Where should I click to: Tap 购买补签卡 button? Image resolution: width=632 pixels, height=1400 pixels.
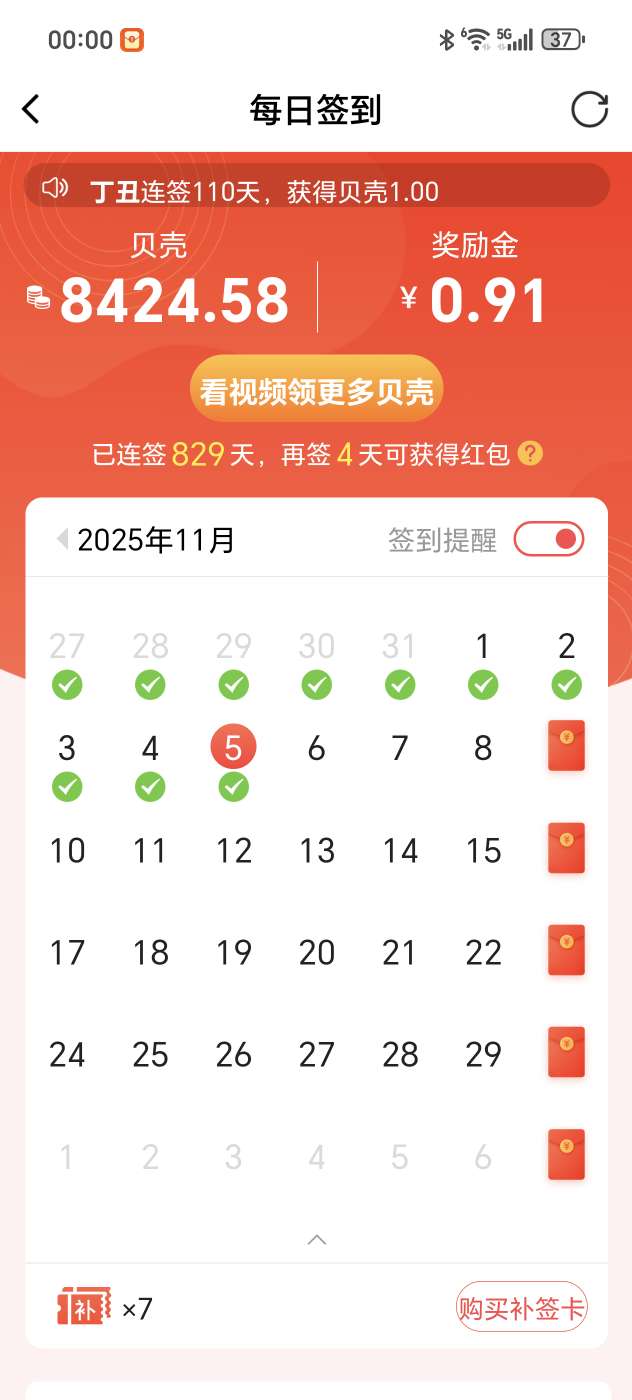521,1307
